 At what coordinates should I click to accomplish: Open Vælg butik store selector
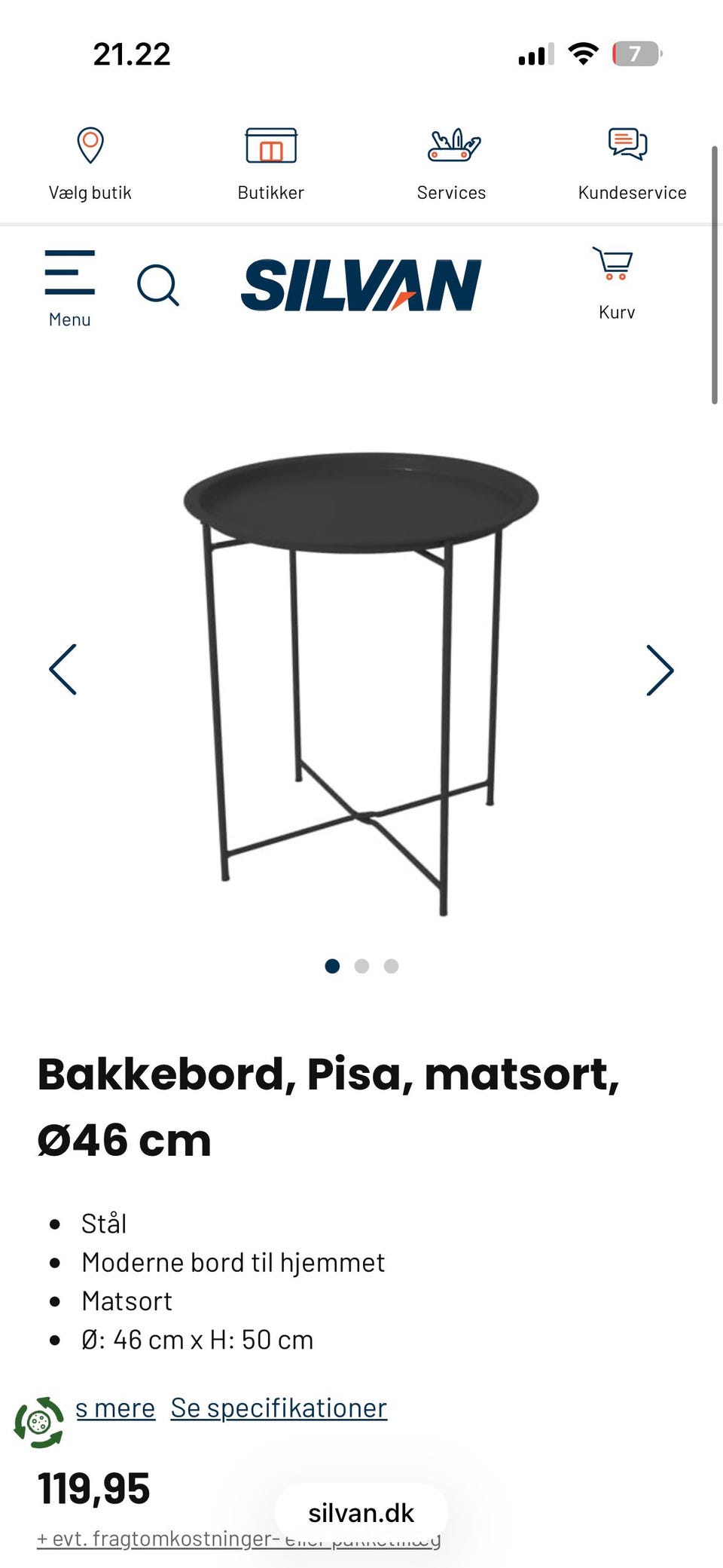click(x=90, y=164)
